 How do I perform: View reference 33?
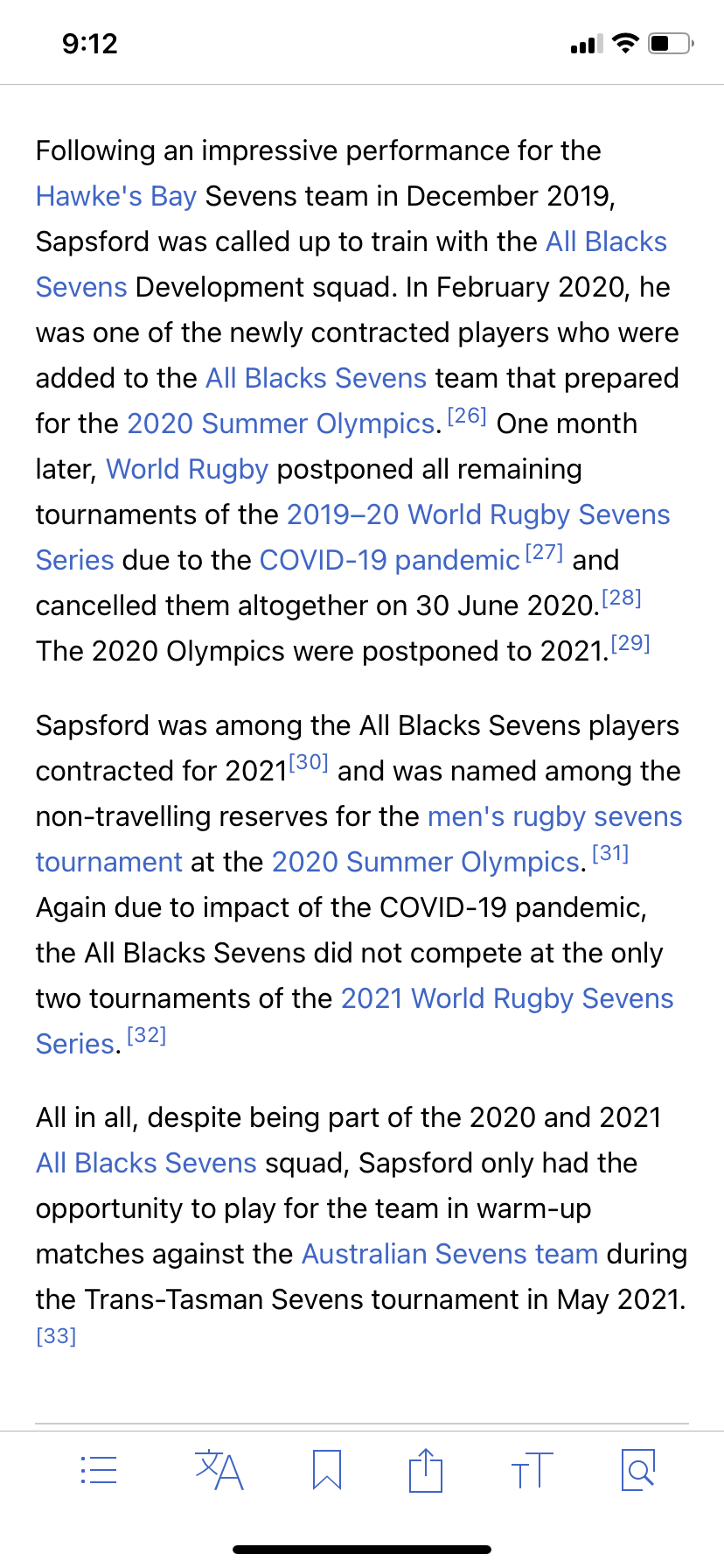pyautogui.click(x=56, y=1336)
